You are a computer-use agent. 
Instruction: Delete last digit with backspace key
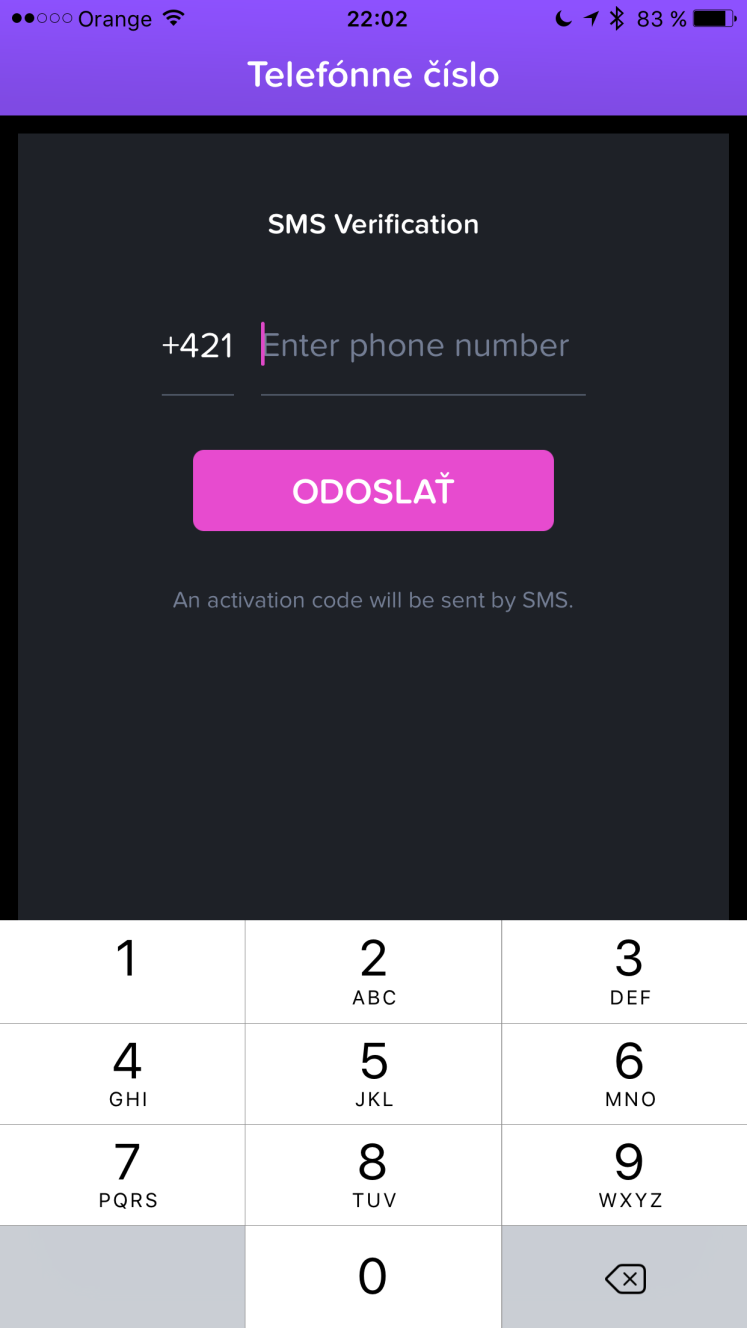[x=625, y=1277]
